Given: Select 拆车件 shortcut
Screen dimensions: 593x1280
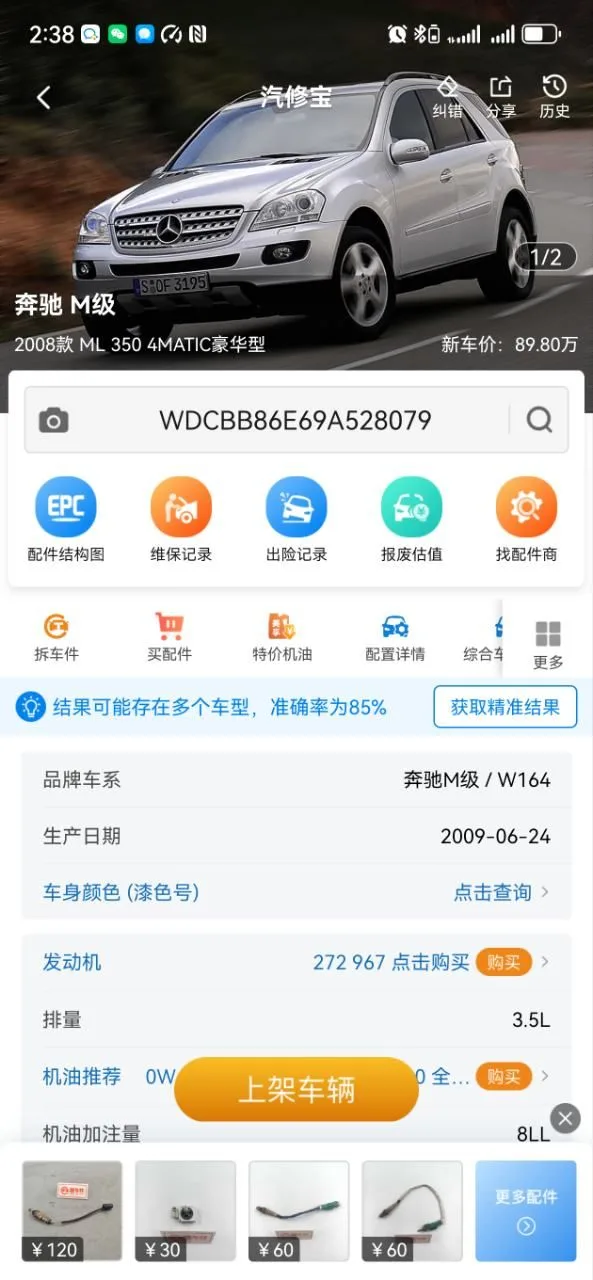Looking at the screenshot, I should click(x=56, y=638).
